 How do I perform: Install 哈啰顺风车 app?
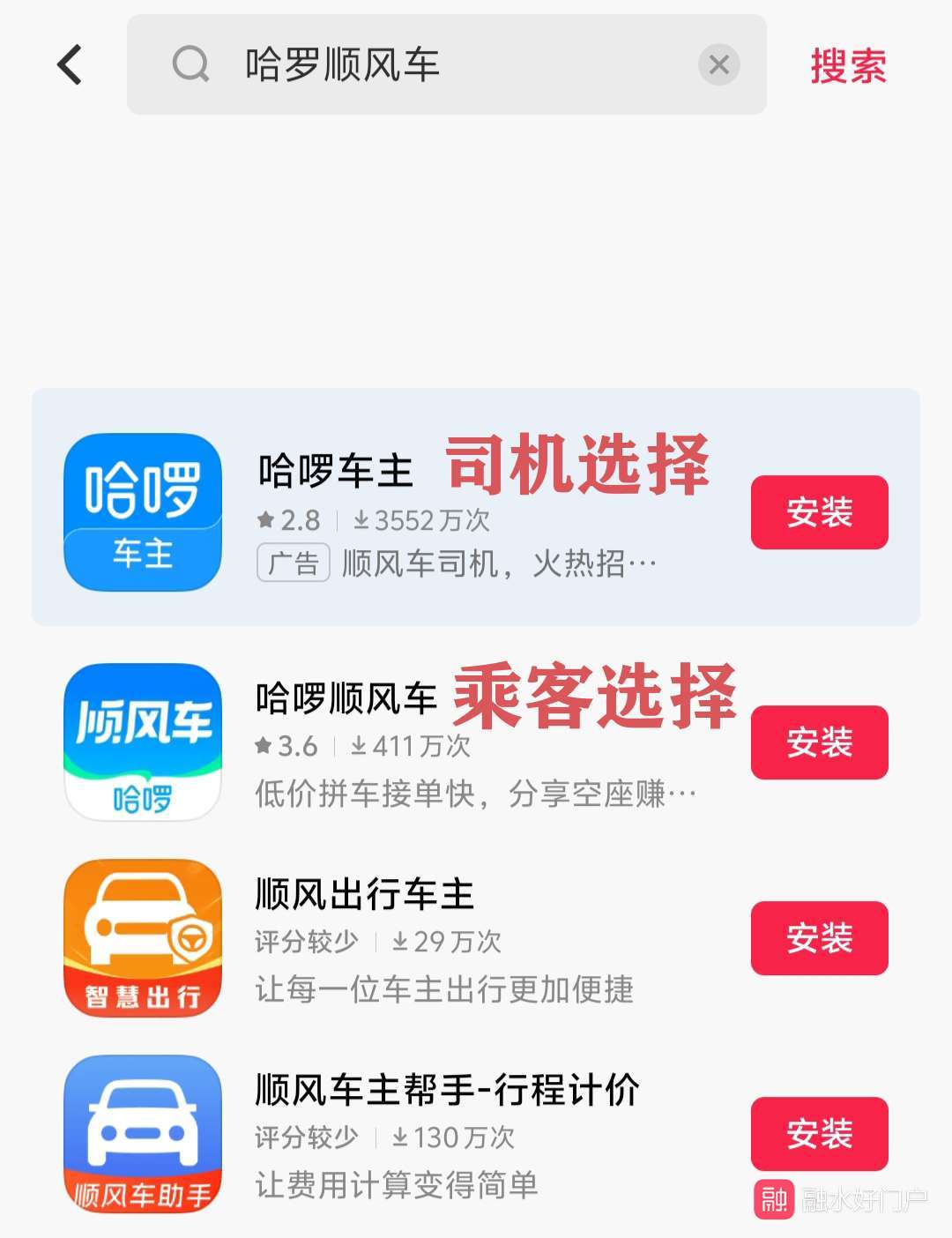[819, 742]
